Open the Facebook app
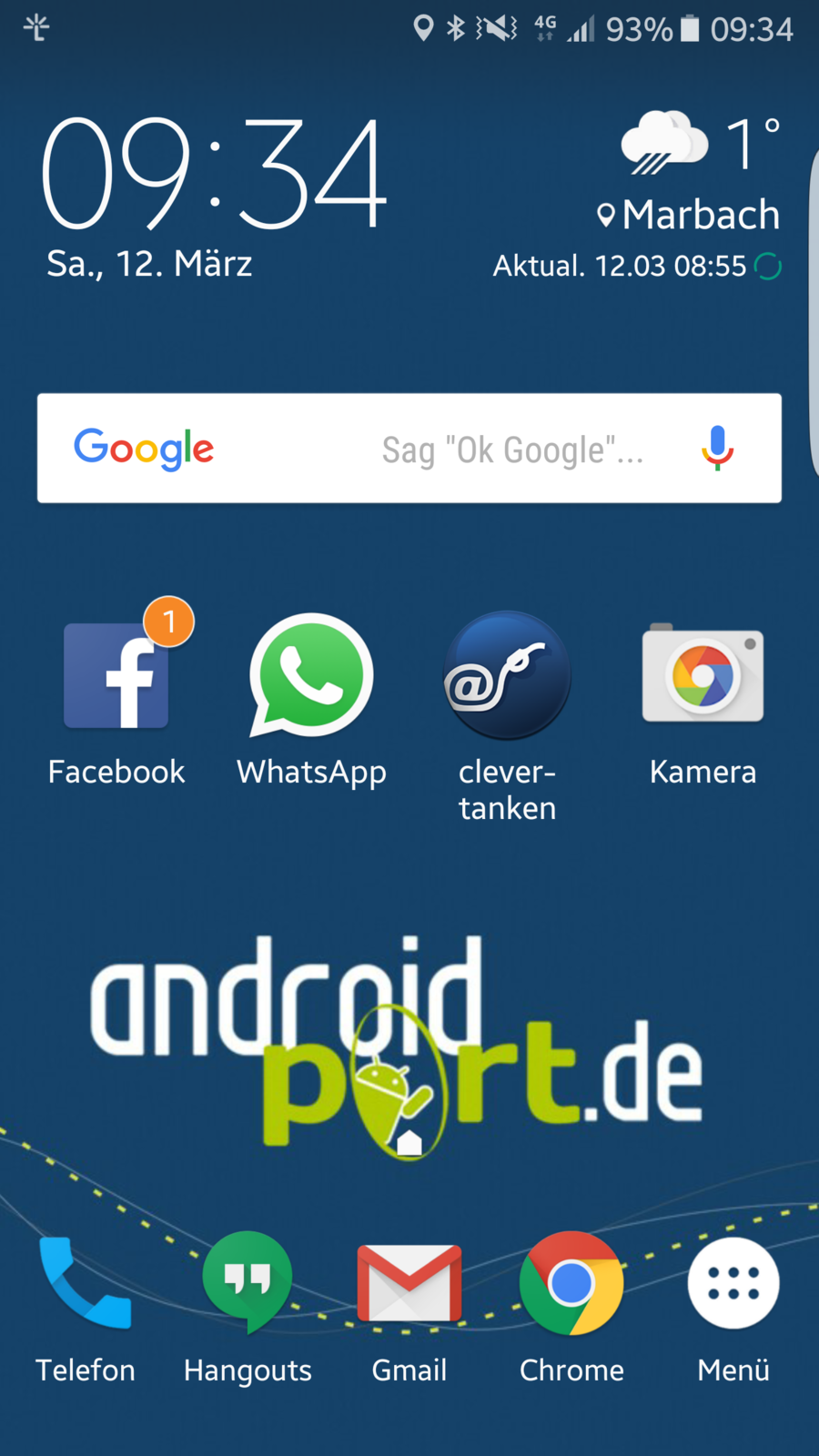The image size is (819, 1456). click(x=116, y=676)
